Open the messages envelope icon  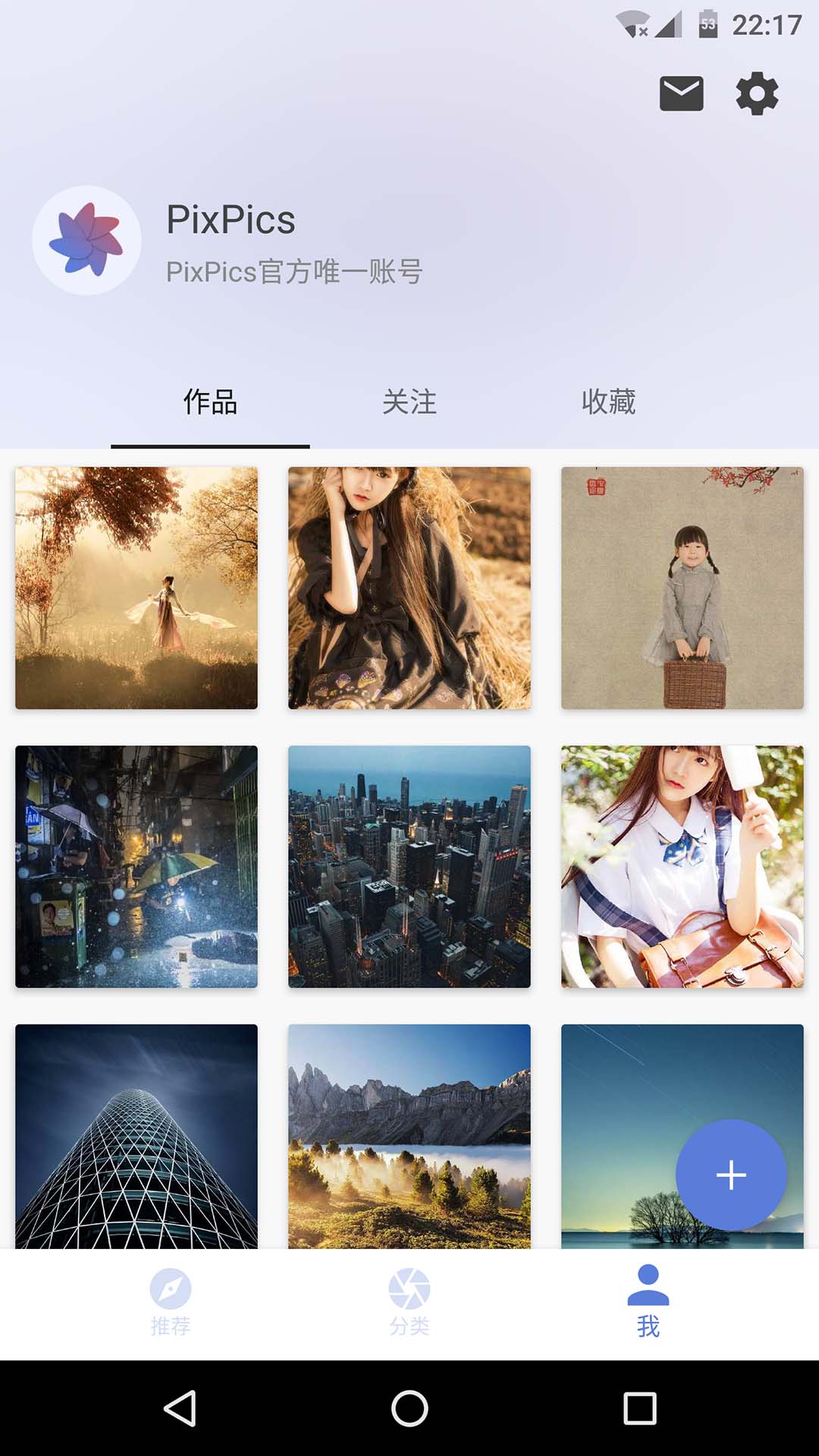click(681, 94)
